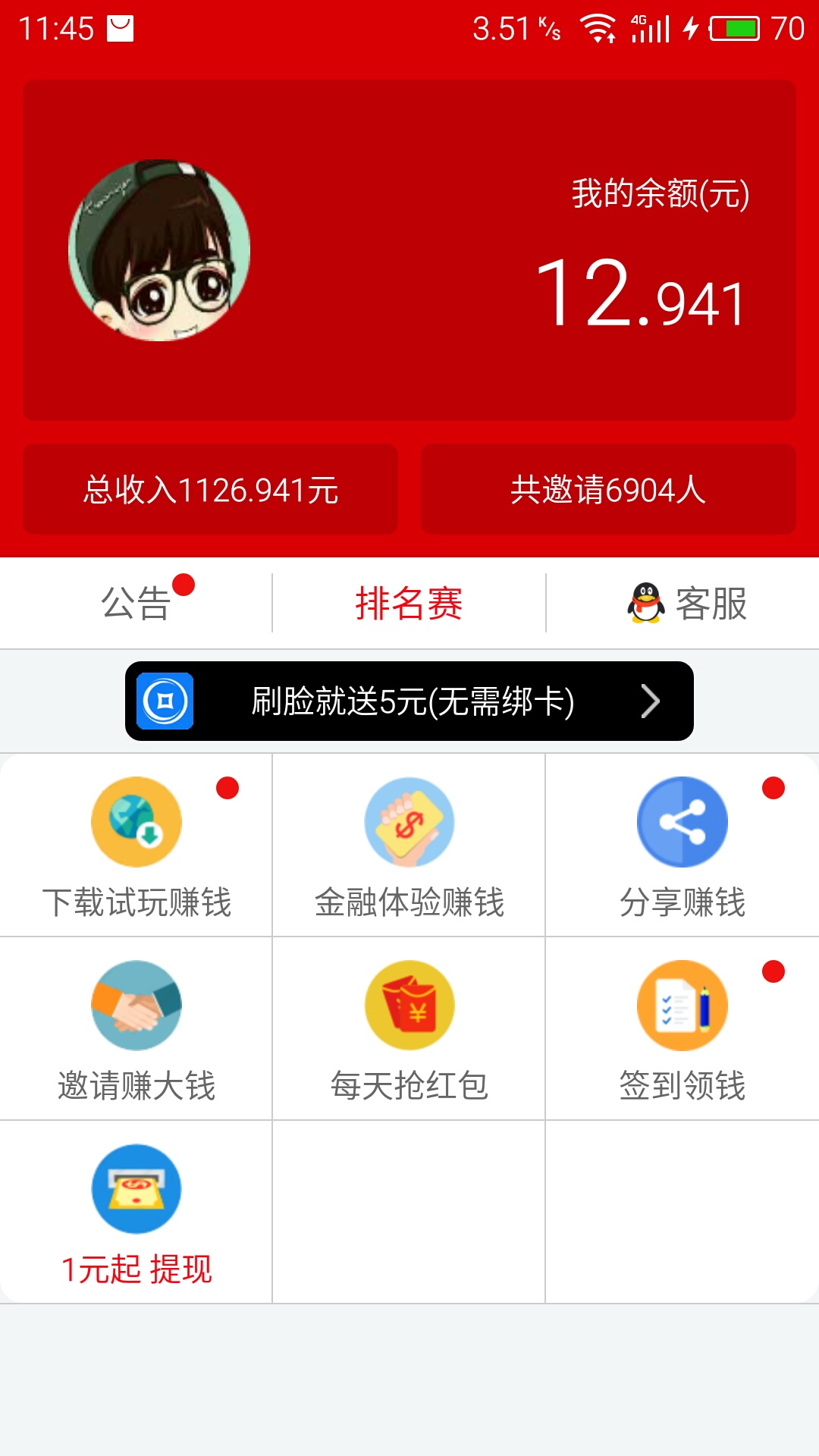This screenshot has height=1456, width=819.
Task: Open the profile avatar picture
Action: 159,250
